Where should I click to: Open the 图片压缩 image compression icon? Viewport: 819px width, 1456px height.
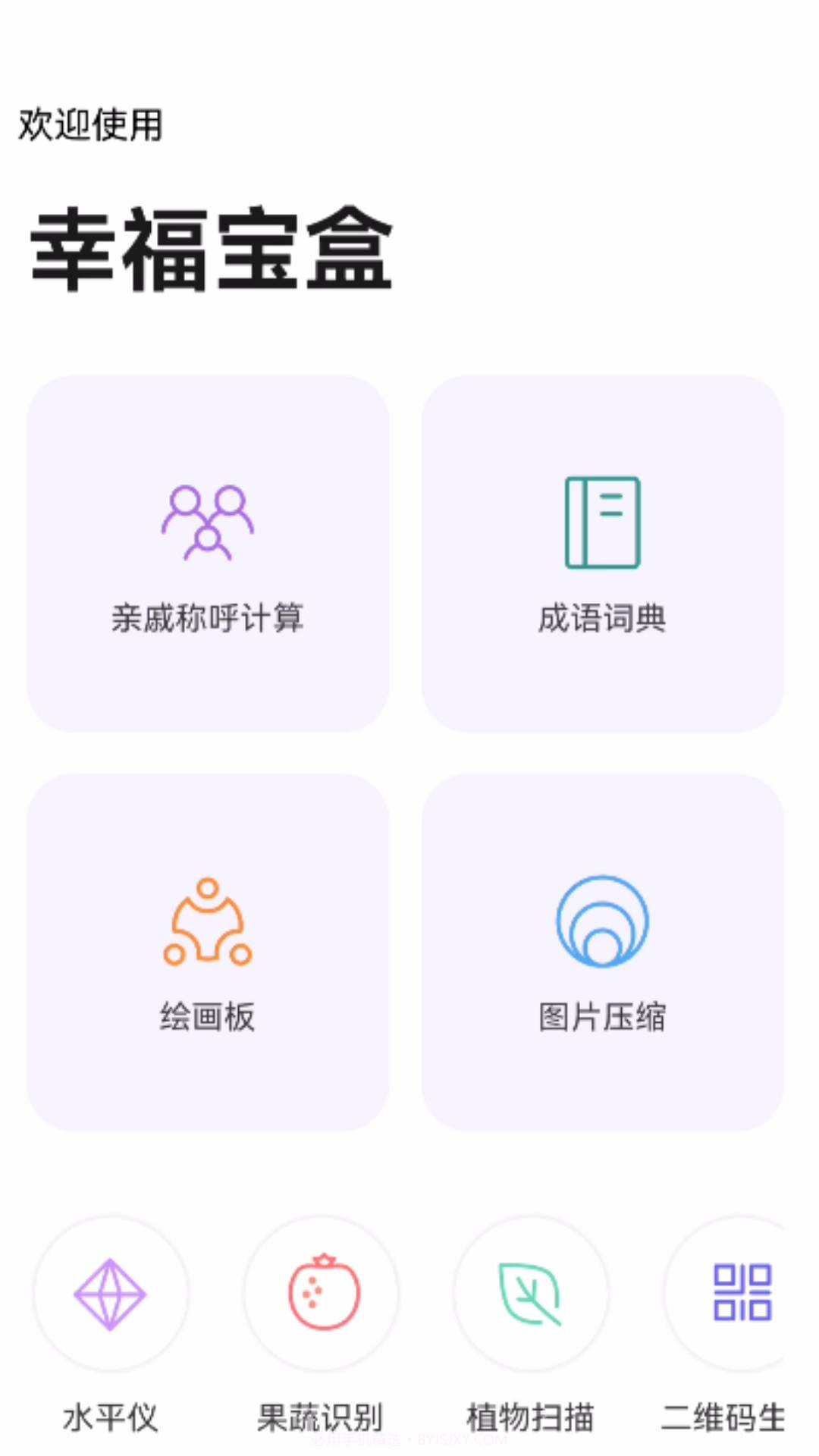[603, 921]
